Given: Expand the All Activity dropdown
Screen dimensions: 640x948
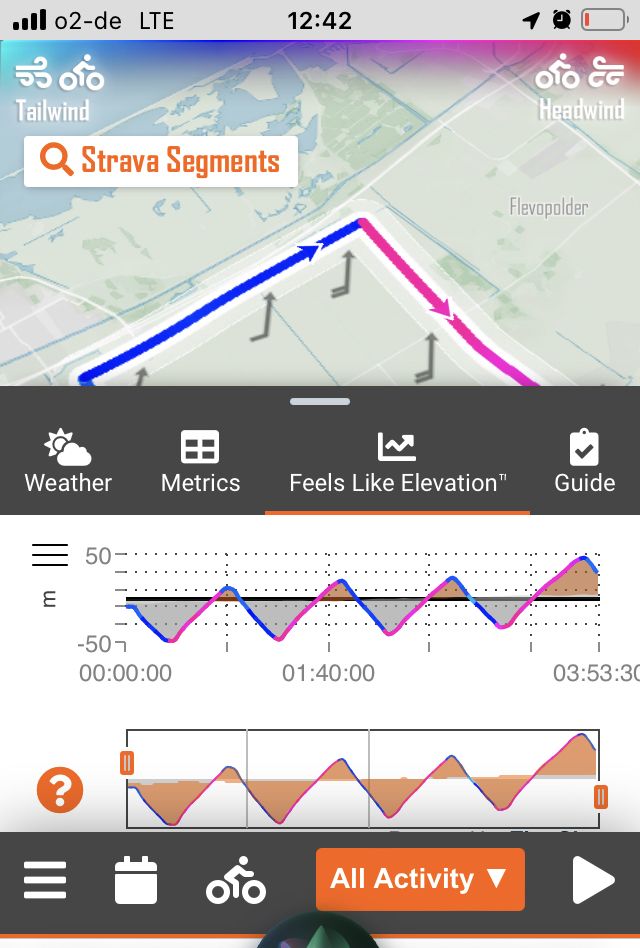Looking at the screenshot, I should 420,880.
